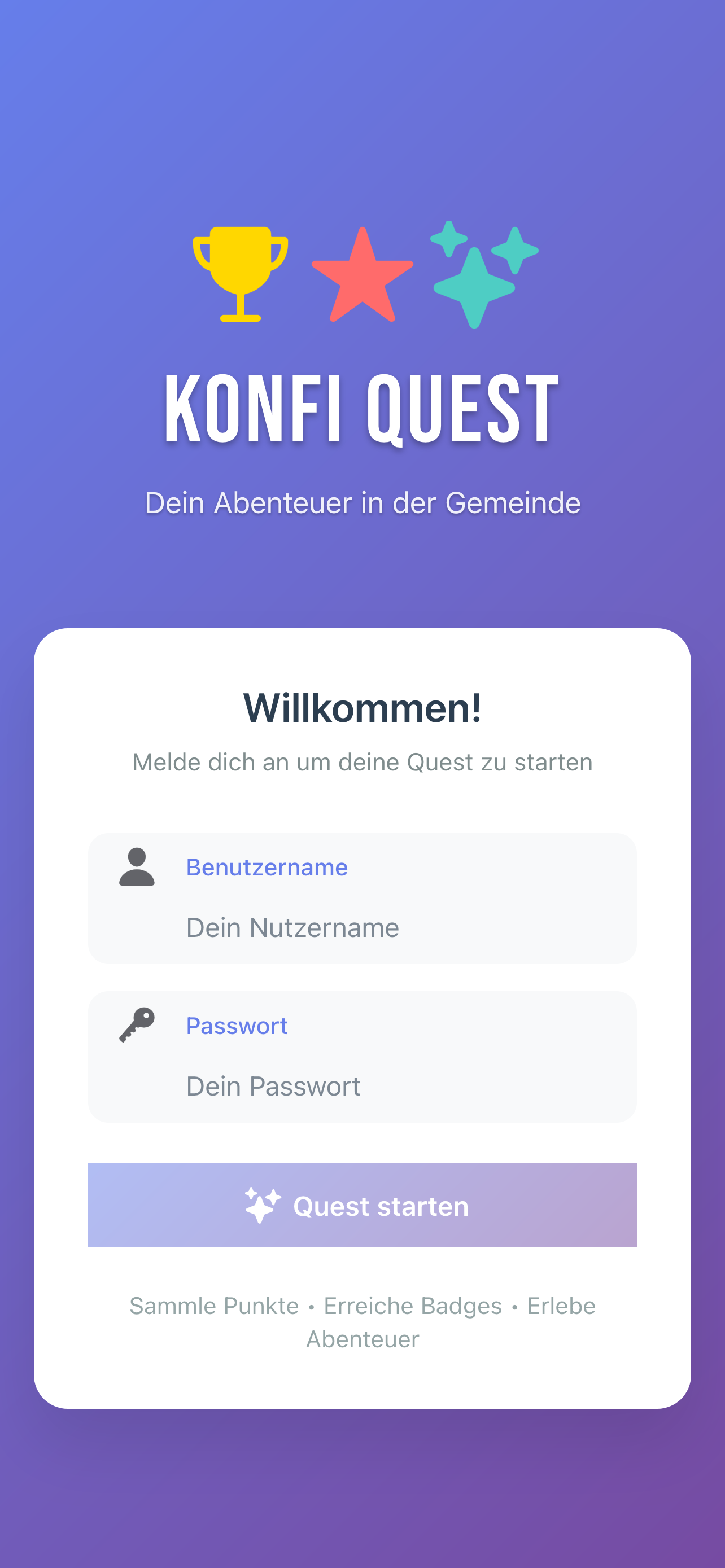Select the Erreiche Badges footer text

point(412,1305)
